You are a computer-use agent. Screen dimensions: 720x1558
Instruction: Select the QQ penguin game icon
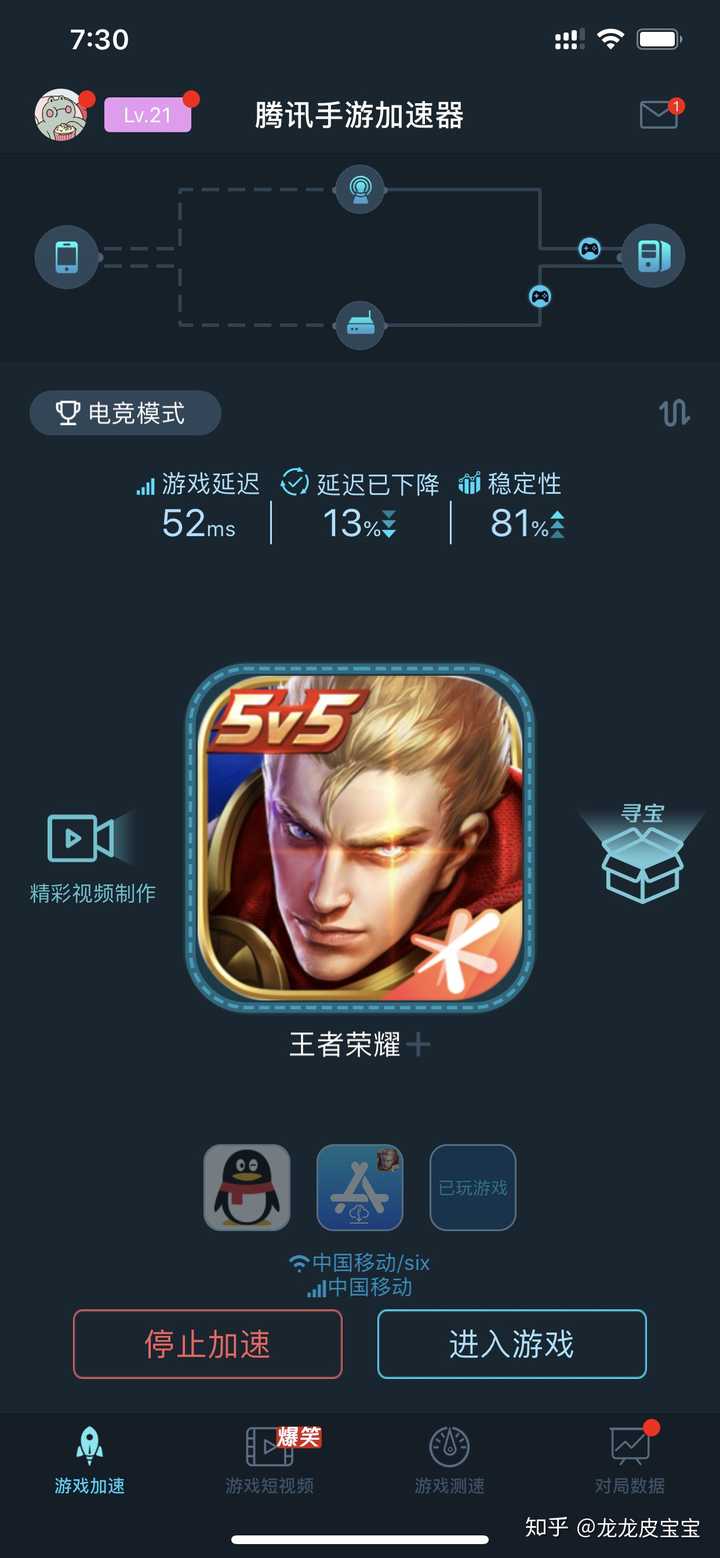pos(247,1187)
